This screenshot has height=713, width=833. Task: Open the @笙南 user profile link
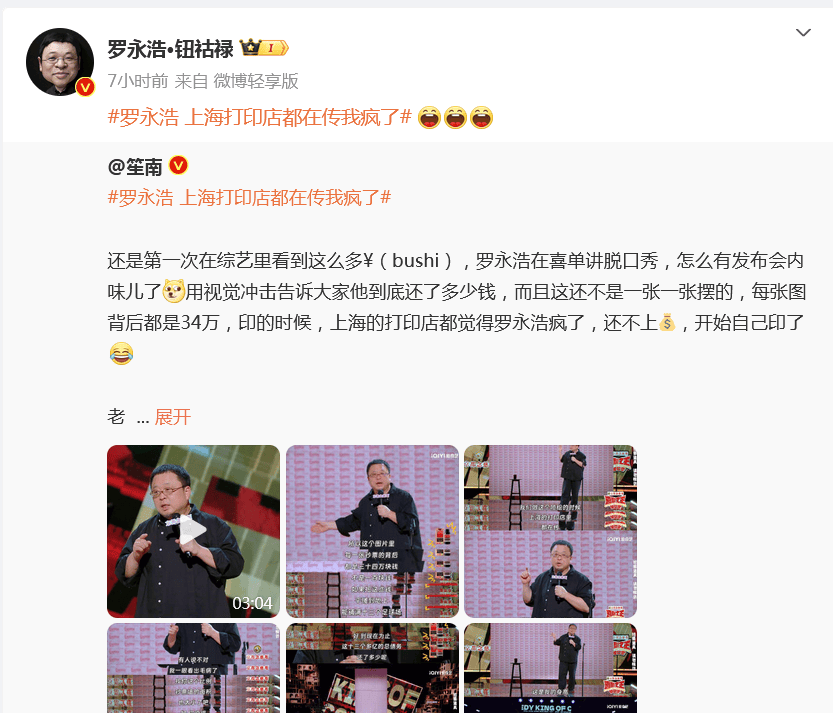tap(135, 166)
